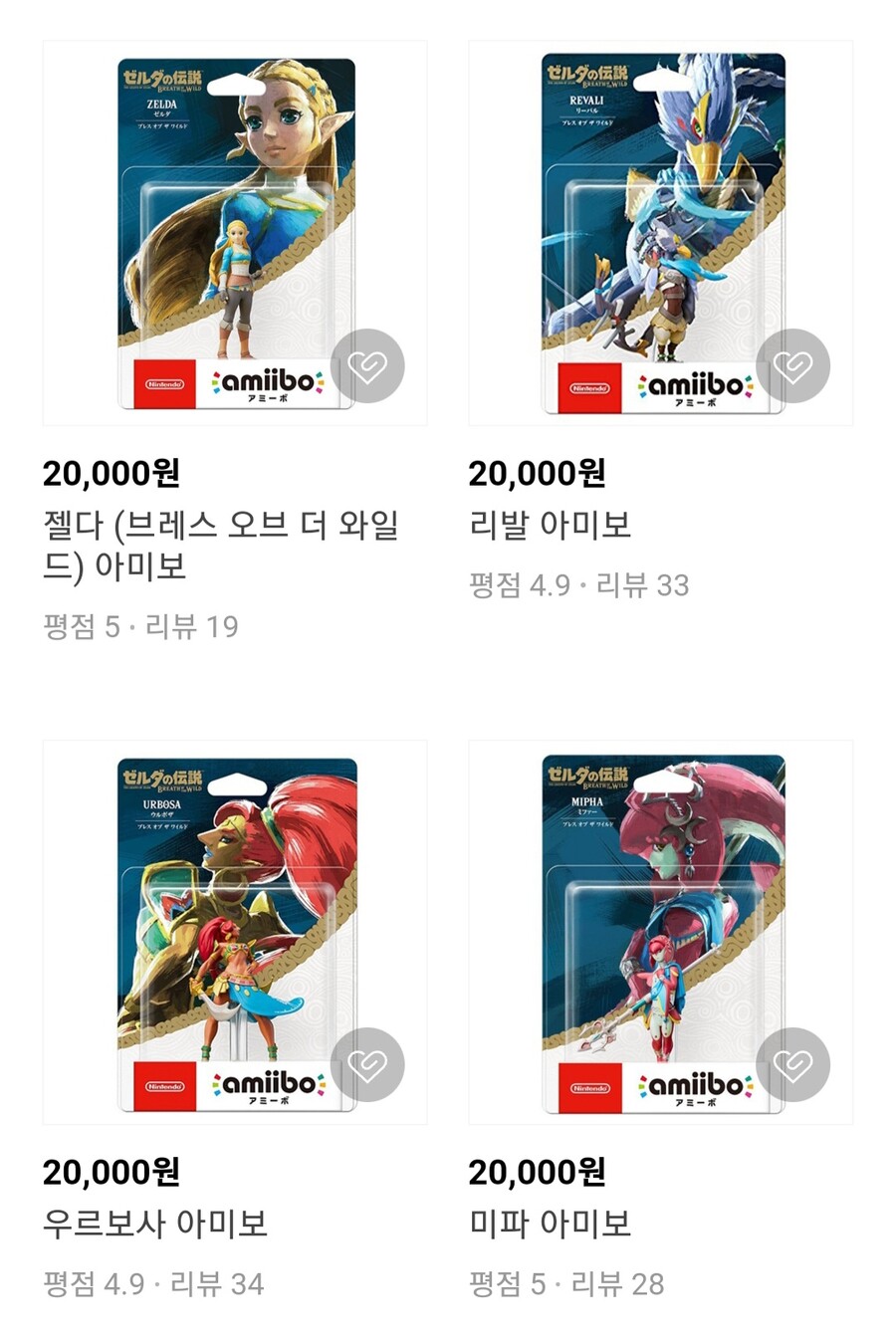Open the 미파 아미보 product

550,1223
